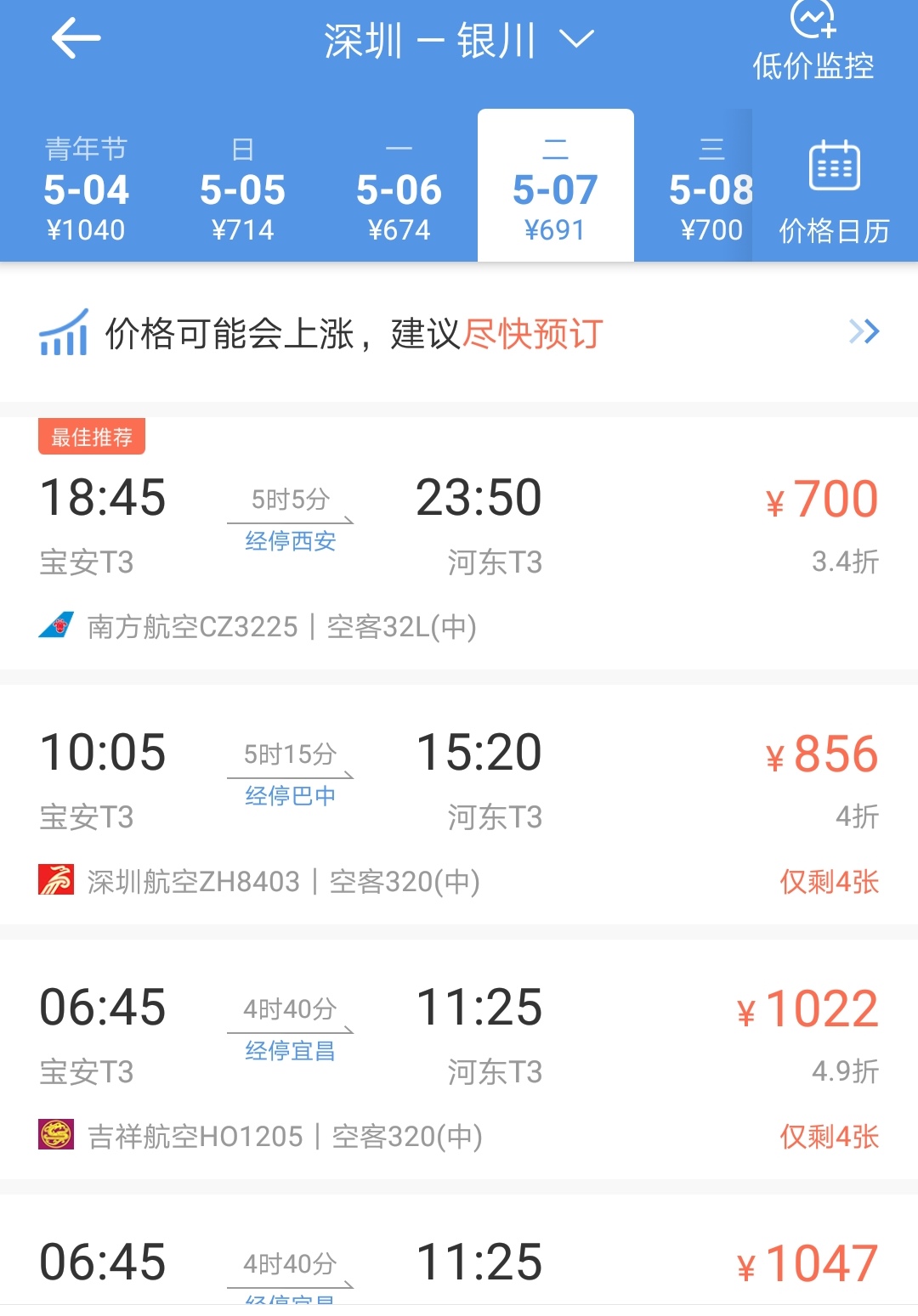
Task: Open the 06:45 flight priced ¥1047
Action: (x=459, y=1263)
